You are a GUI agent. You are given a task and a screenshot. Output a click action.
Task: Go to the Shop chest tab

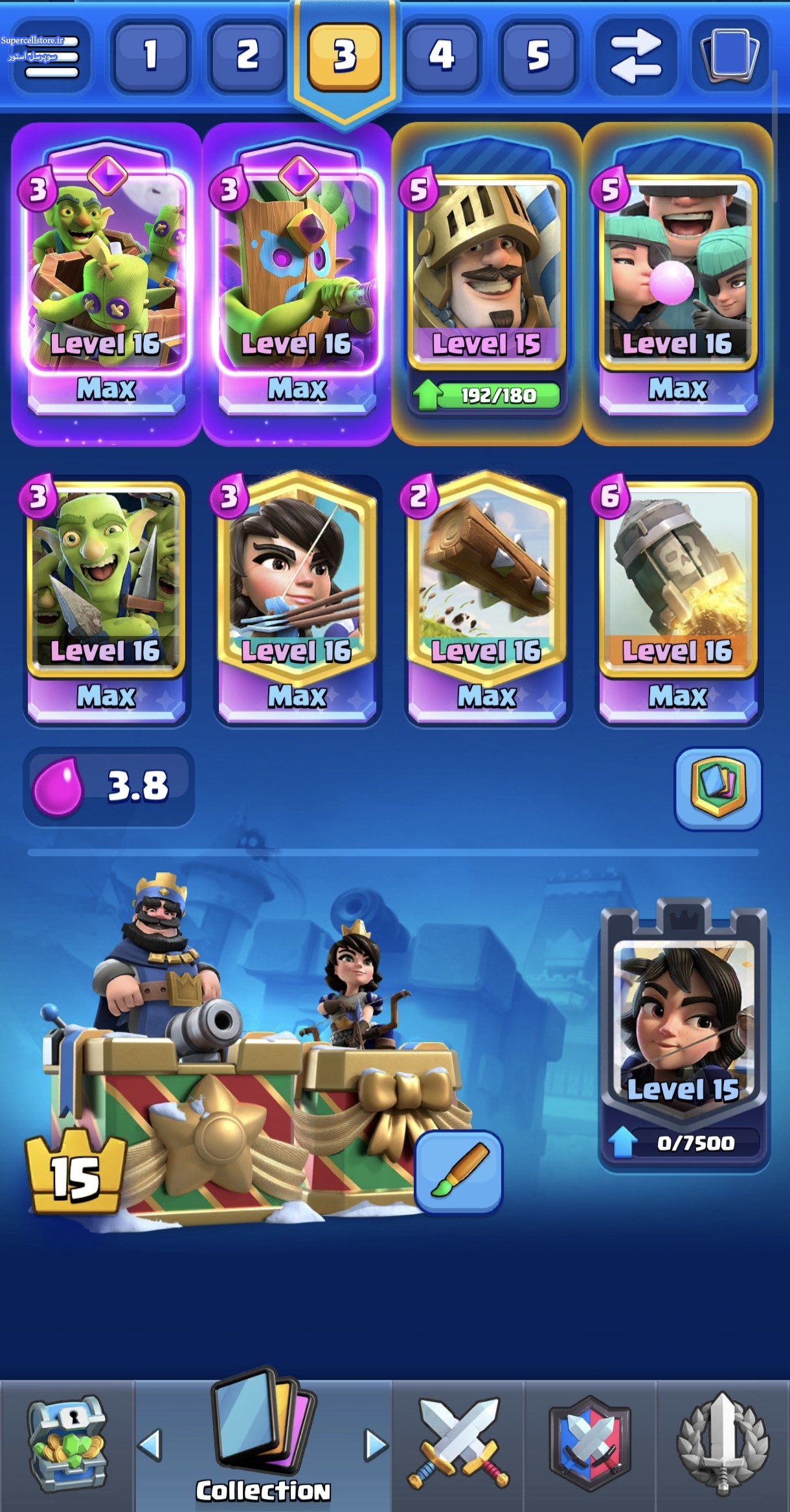[x=67, y=1445]
